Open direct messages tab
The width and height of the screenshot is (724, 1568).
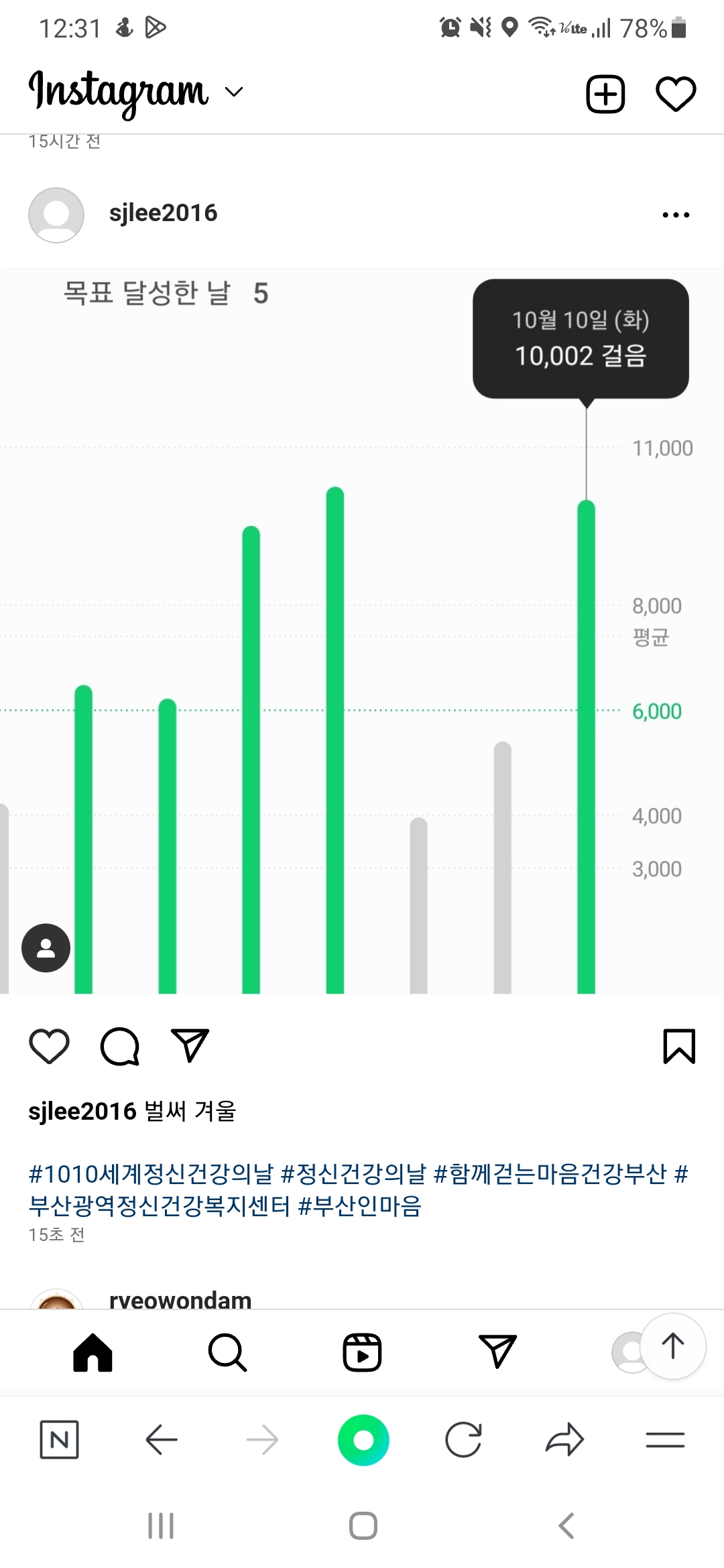point(497,1352)
